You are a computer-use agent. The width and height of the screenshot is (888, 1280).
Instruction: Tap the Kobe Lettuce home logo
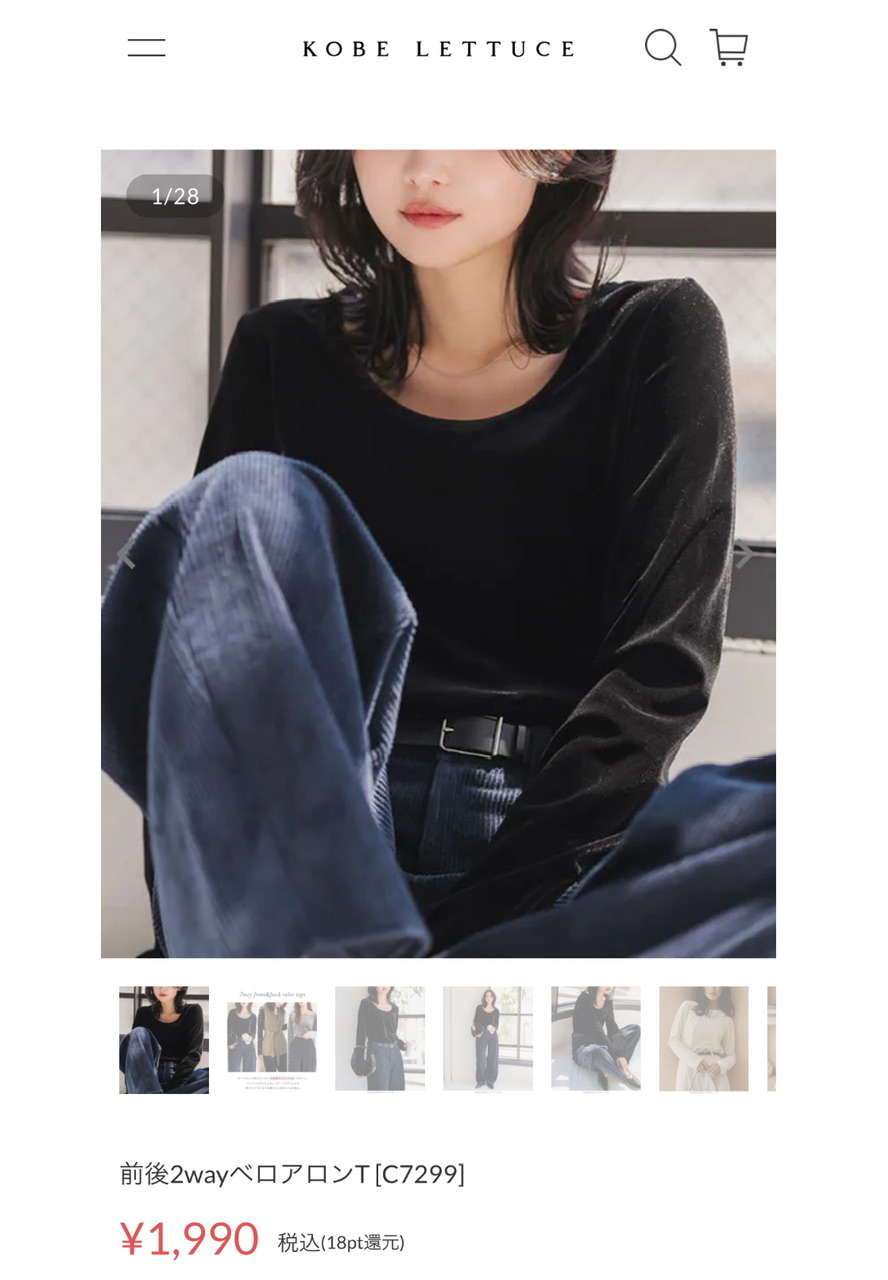pyautogui.click(x=438, y=48)
